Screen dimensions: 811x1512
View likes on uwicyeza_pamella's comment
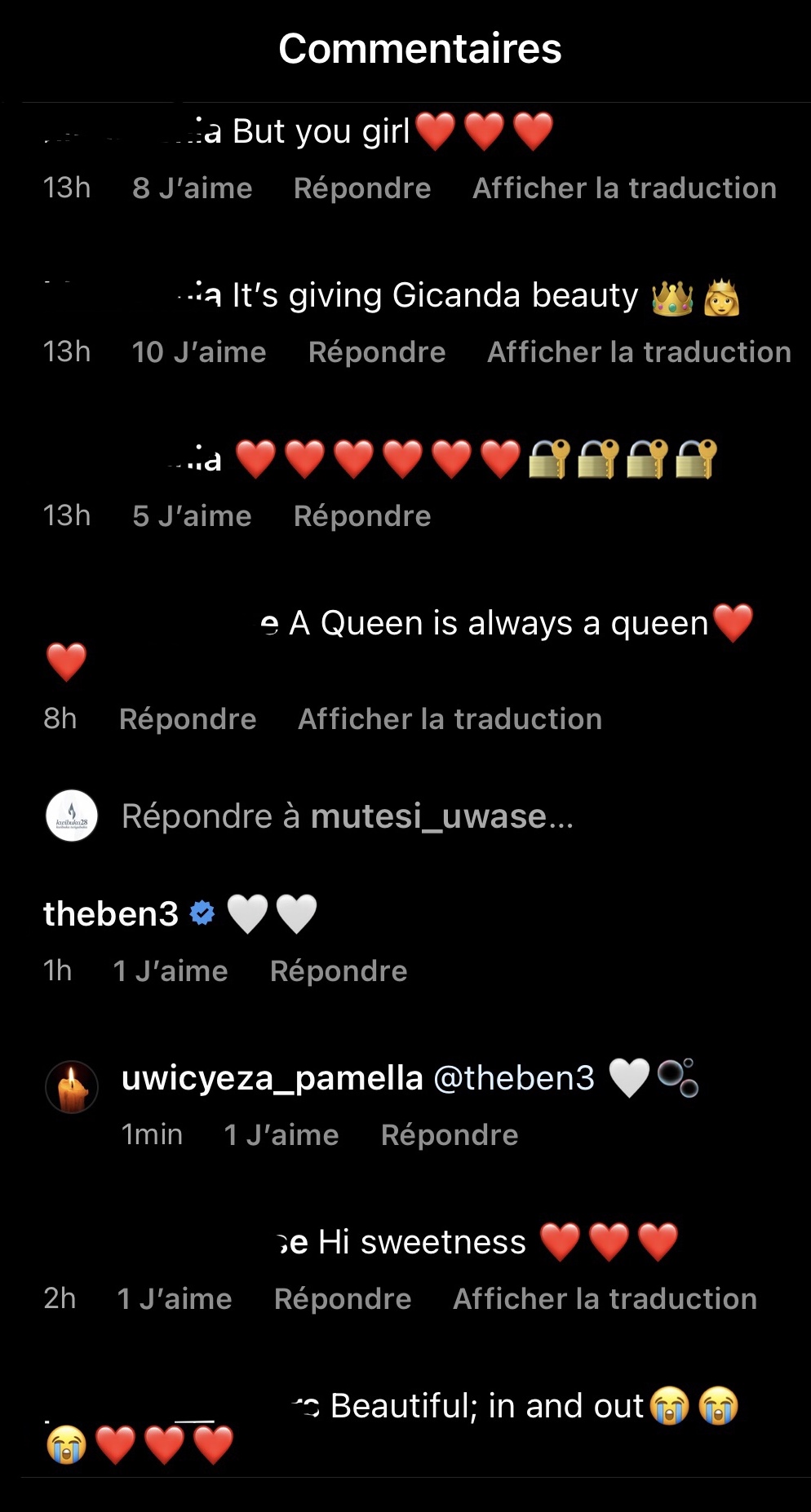(x=281, y=1135)
